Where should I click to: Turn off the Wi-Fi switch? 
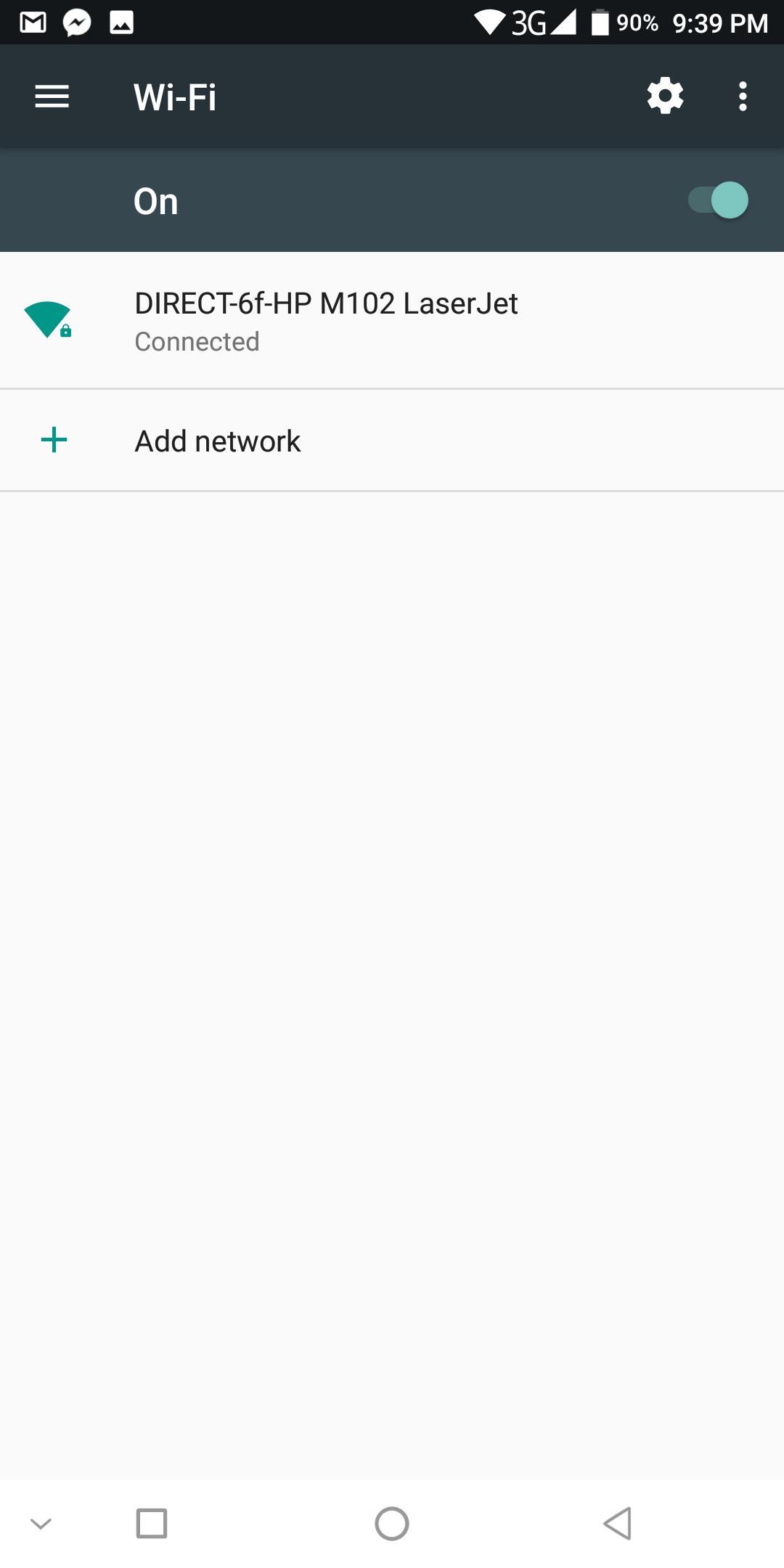pyautogui.click(x=719, y=200)
